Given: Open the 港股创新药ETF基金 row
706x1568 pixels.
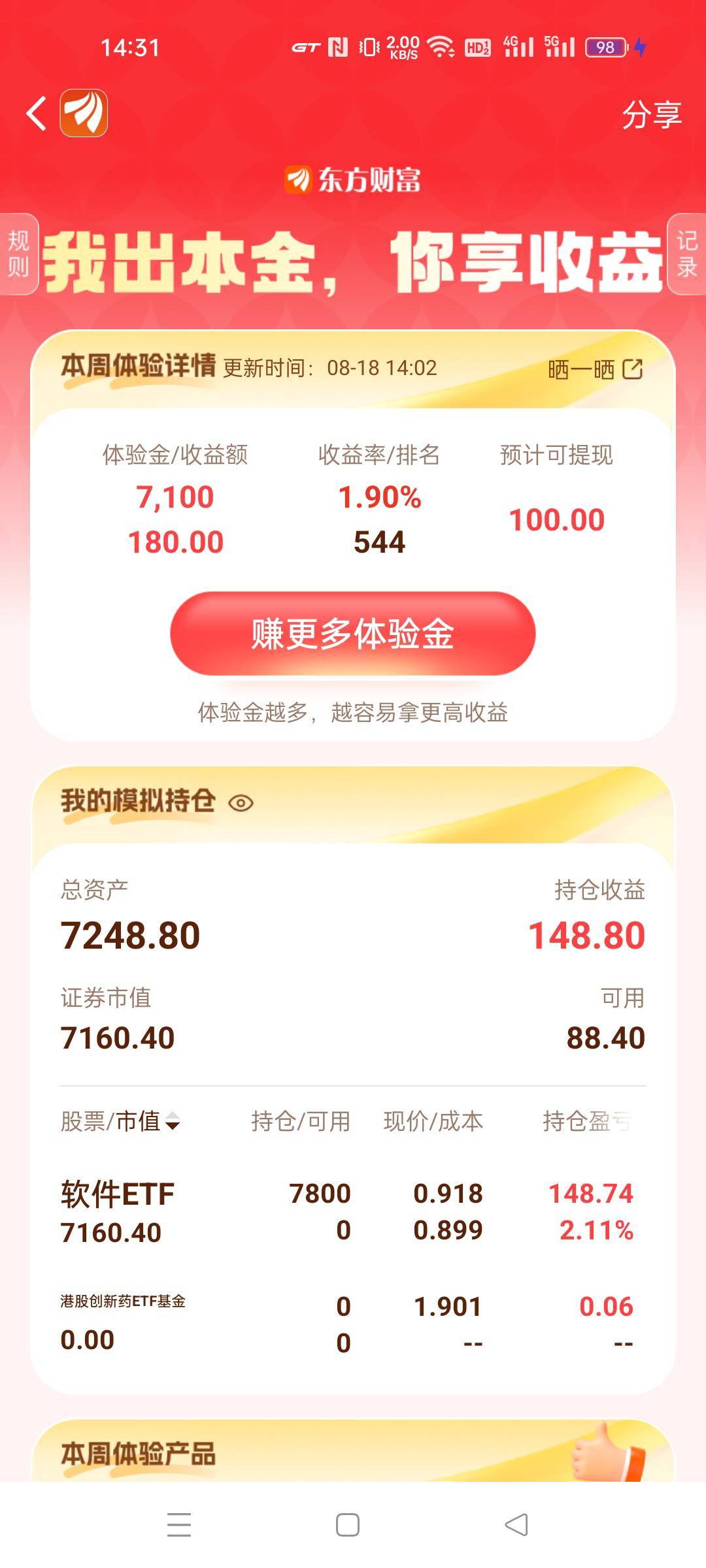Looking at the screenshot, I should coord(353,1324).
